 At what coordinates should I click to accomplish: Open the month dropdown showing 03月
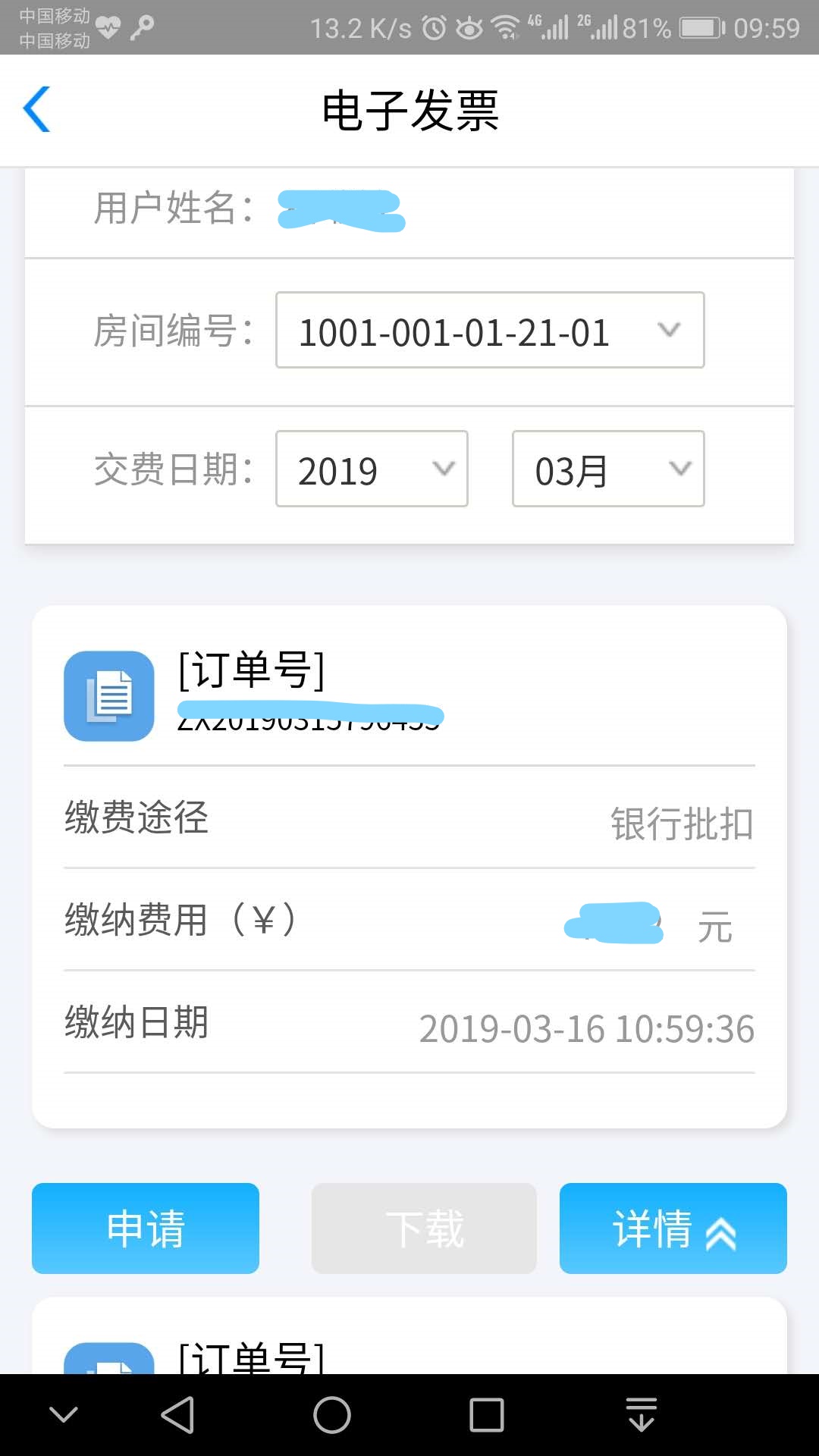point(607,469)
